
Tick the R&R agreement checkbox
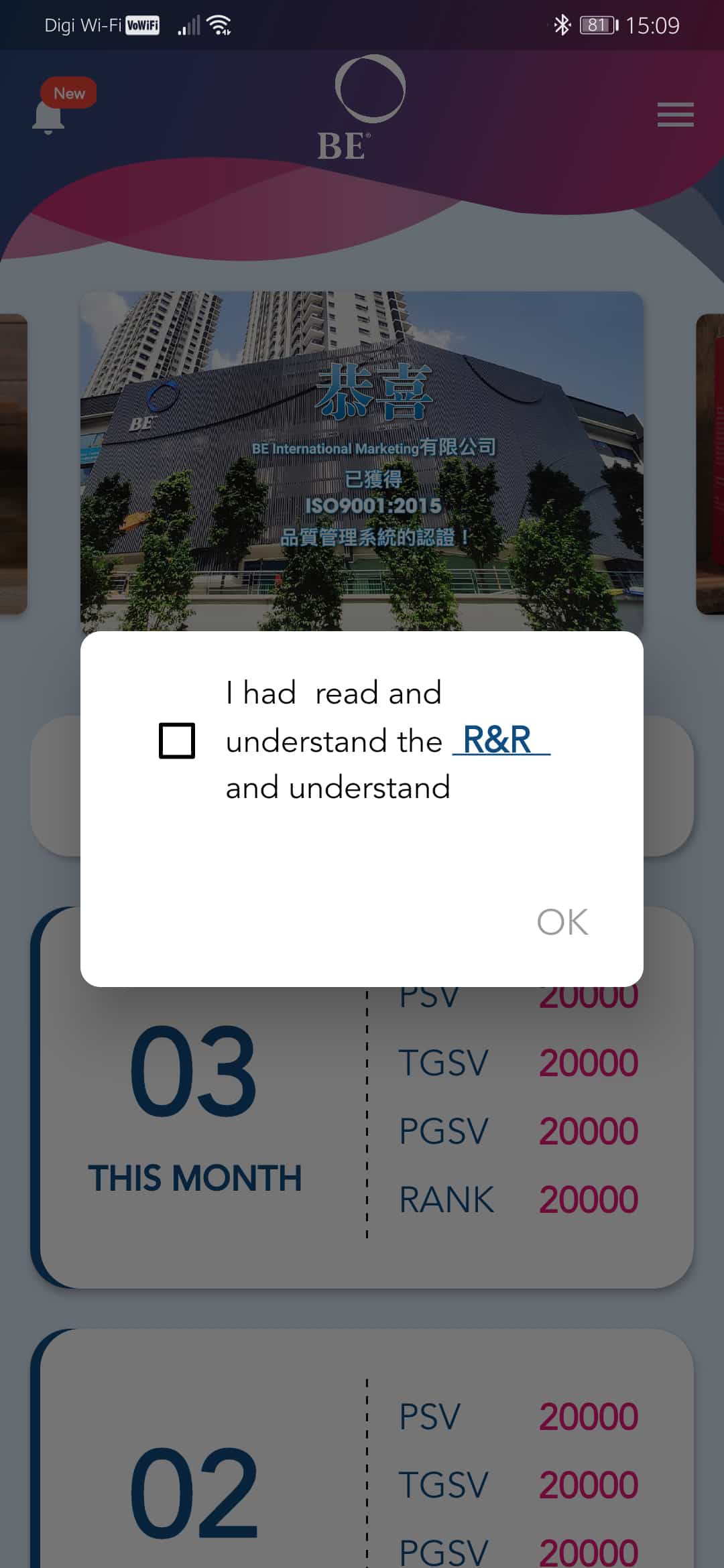pyautogui.click(x=177, y=740)
